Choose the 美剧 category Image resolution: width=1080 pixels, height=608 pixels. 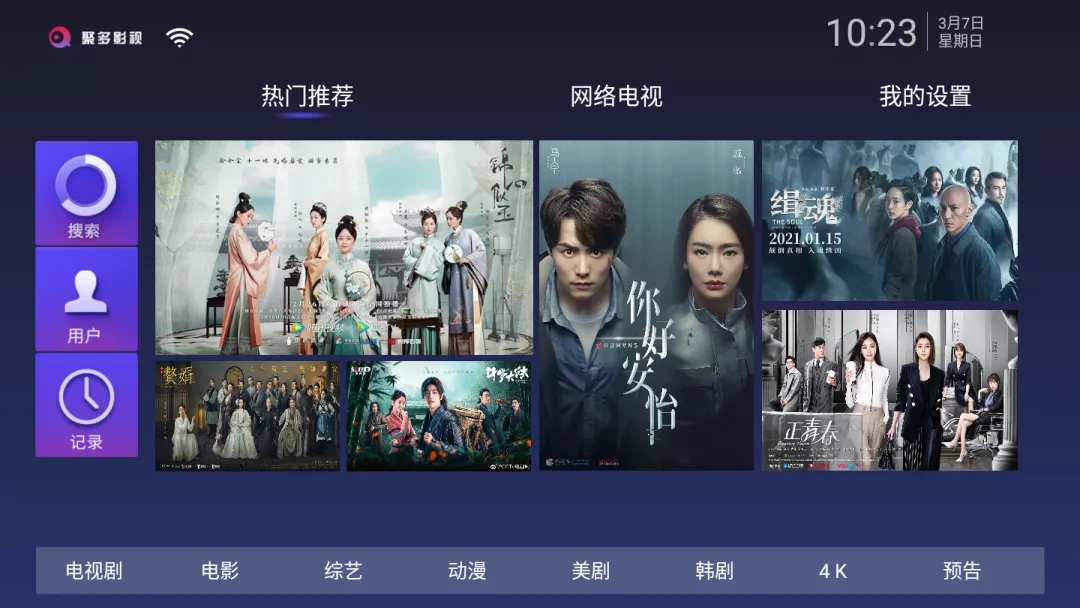click(590, 571)
